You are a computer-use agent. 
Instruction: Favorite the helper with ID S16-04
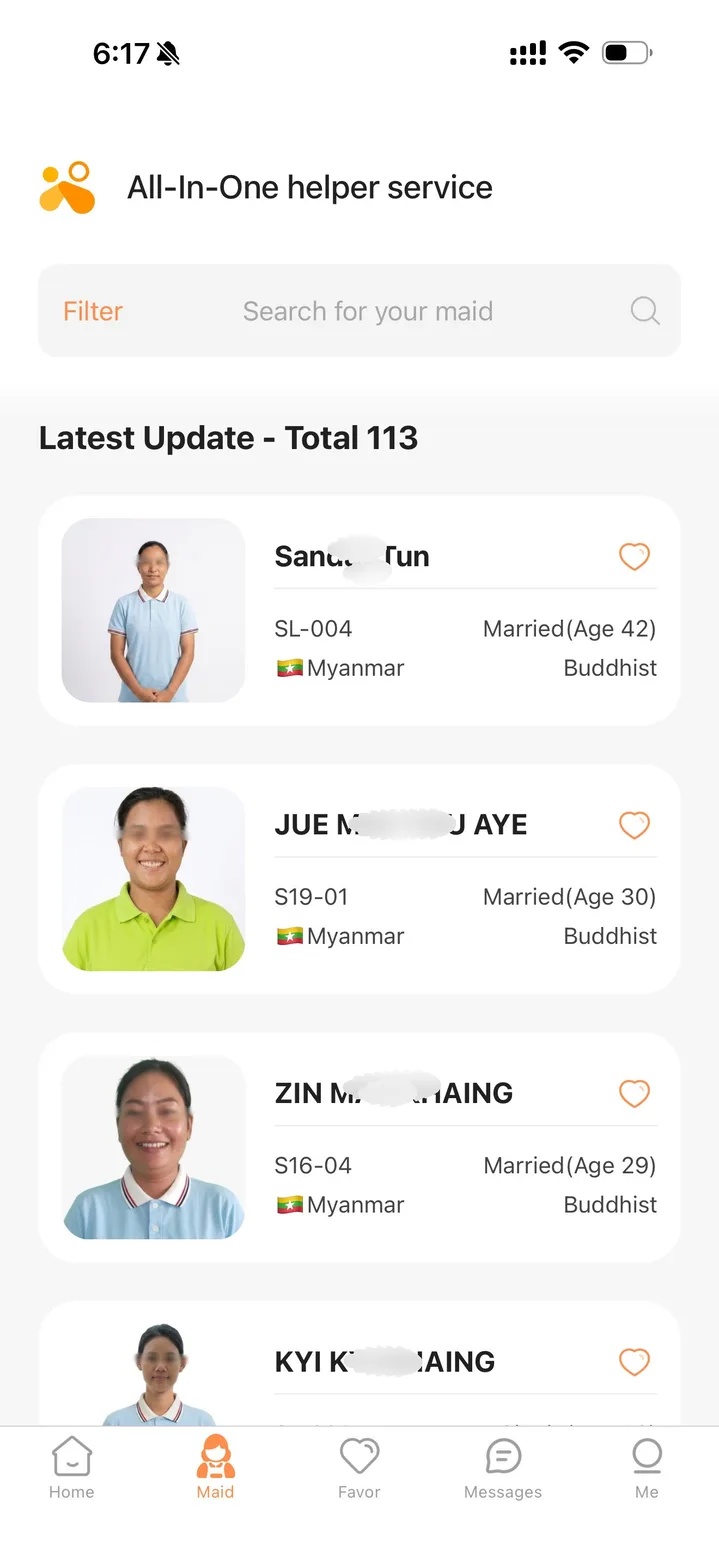pyautogui.click(x=634, y=1093)
